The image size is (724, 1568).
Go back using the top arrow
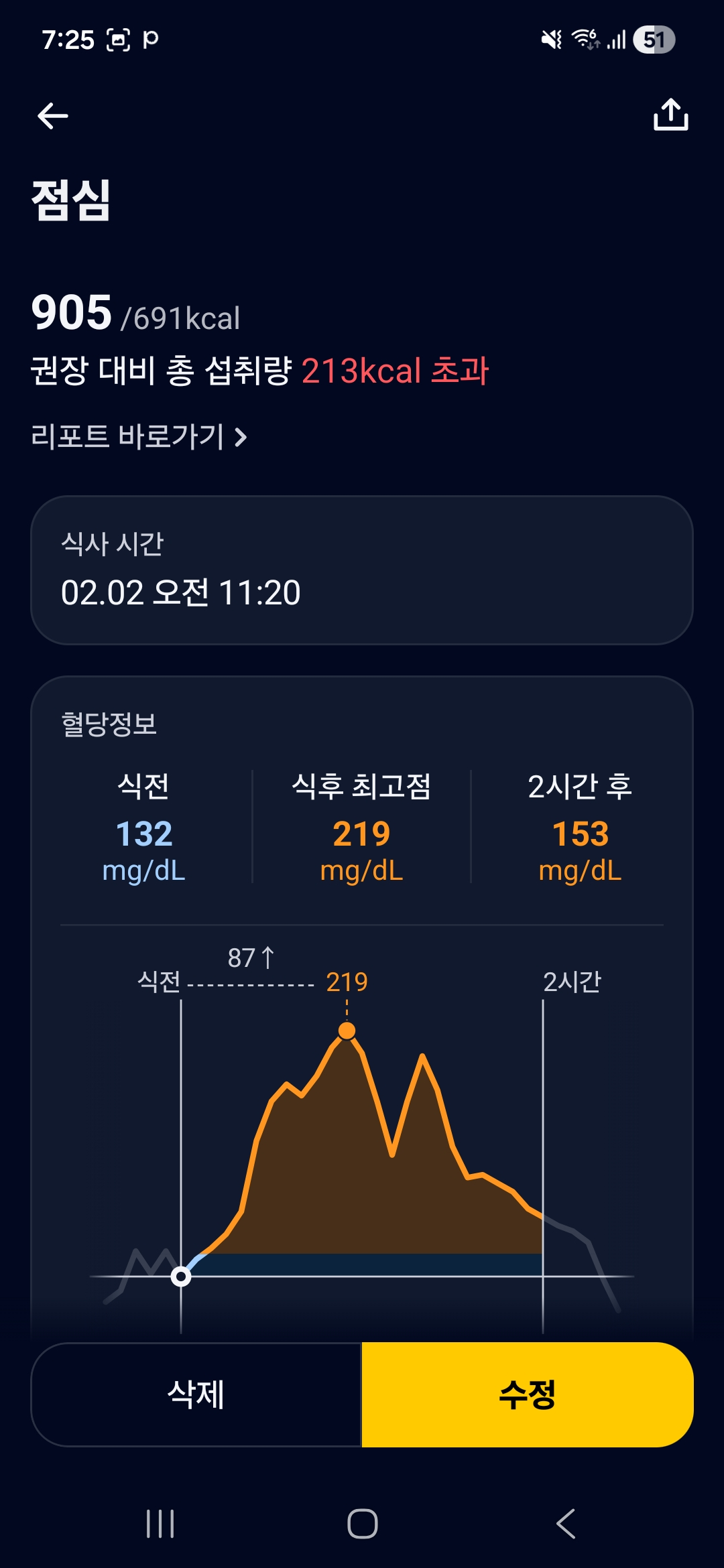point(53,116)
